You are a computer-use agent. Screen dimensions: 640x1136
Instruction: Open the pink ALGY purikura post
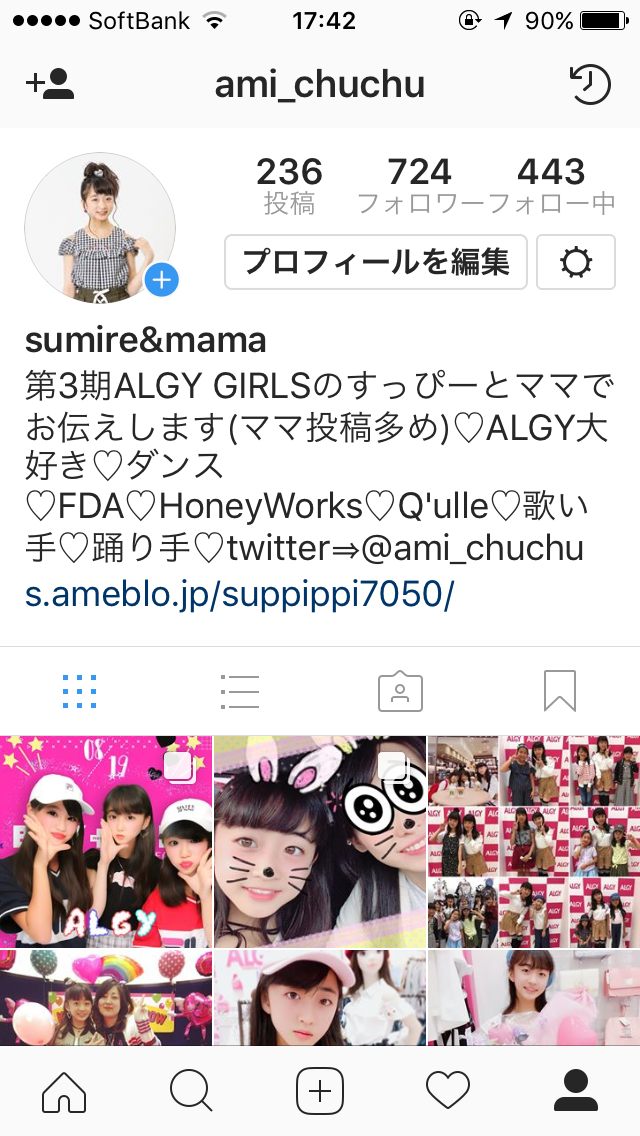pyautogui.click(x=106, y=841)
